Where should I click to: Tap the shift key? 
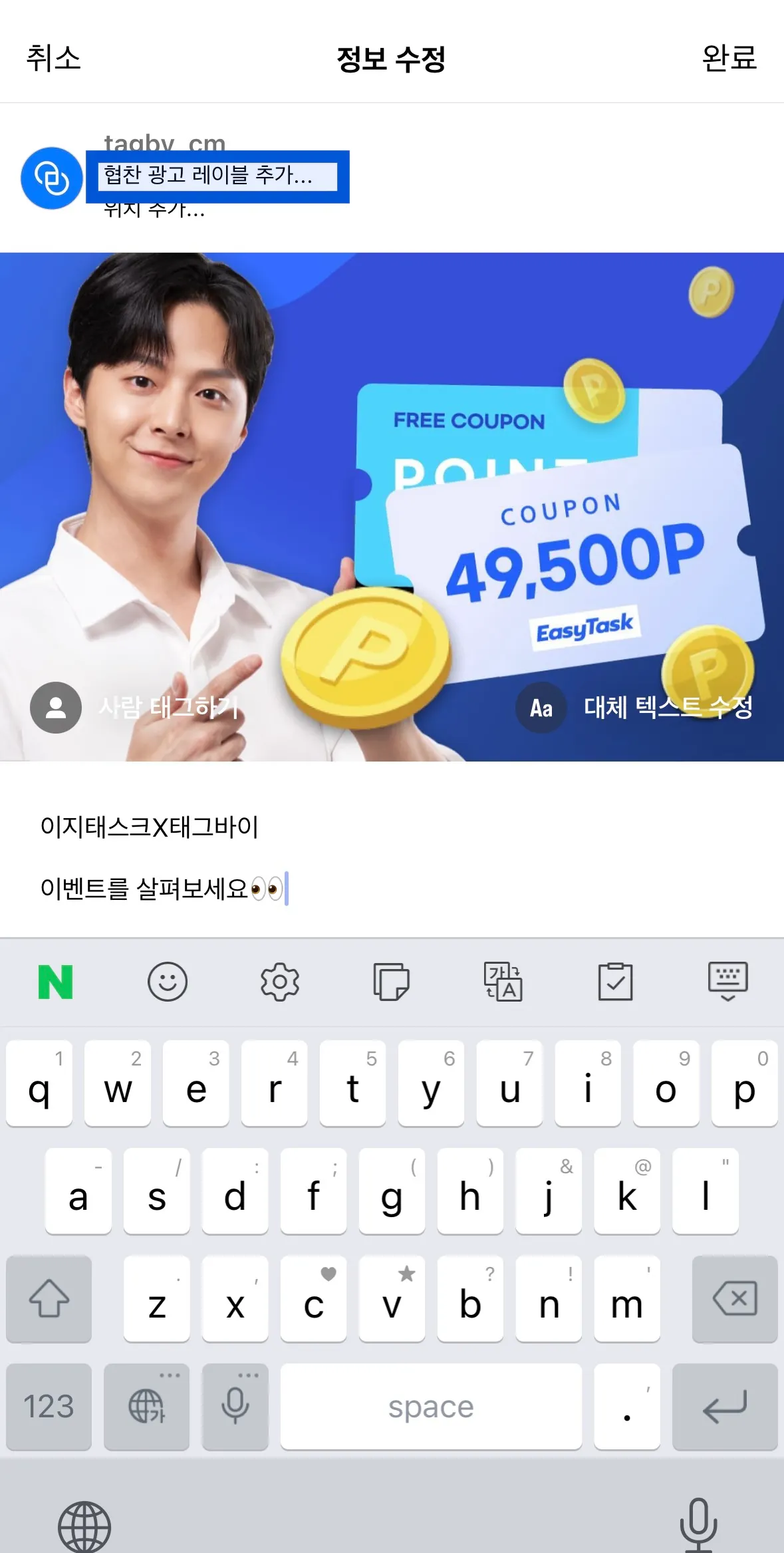coord(49,1298)
